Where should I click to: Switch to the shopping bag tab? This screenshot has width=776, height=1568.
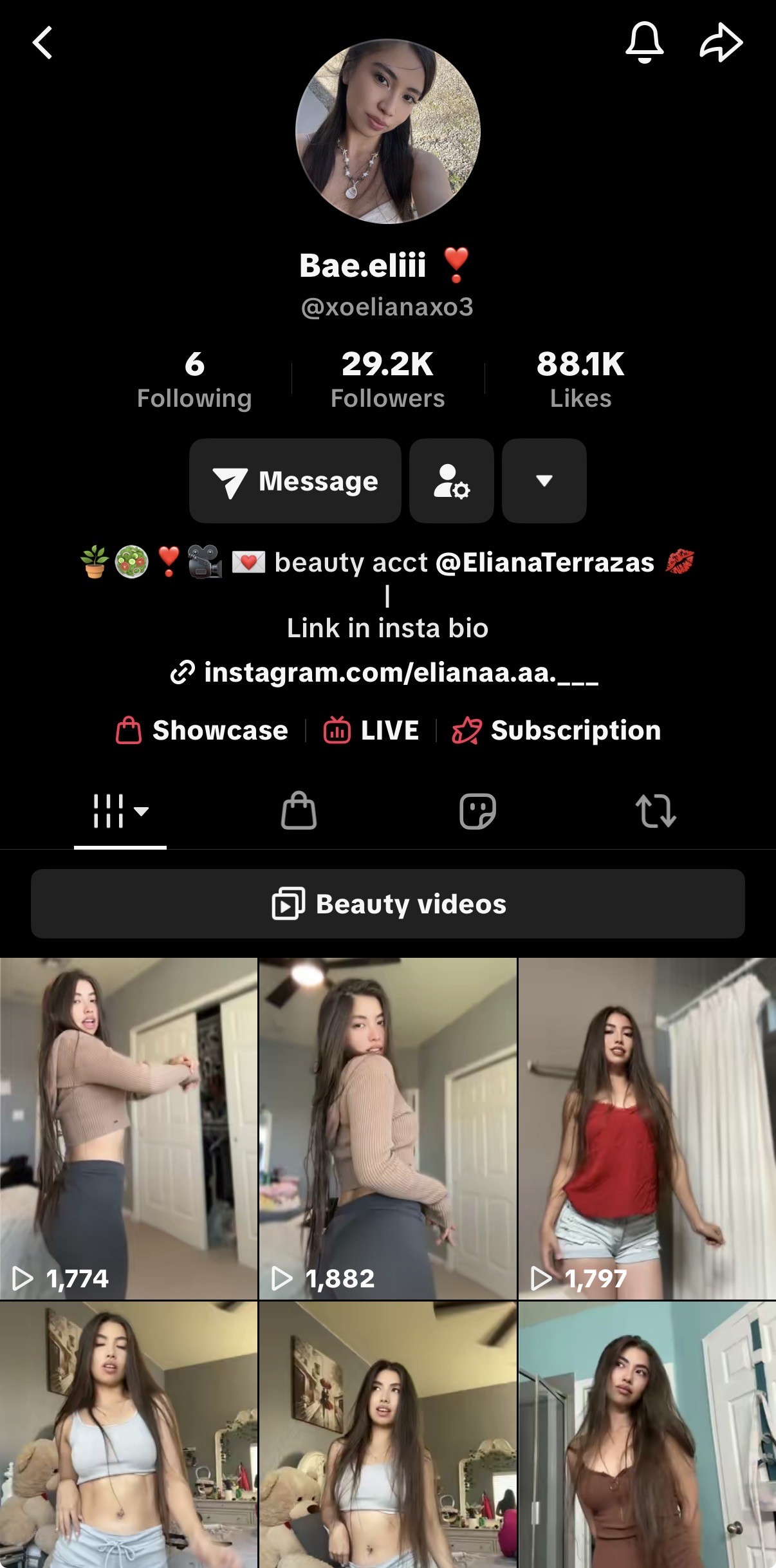pyautogui.click(x=299, y=810)
